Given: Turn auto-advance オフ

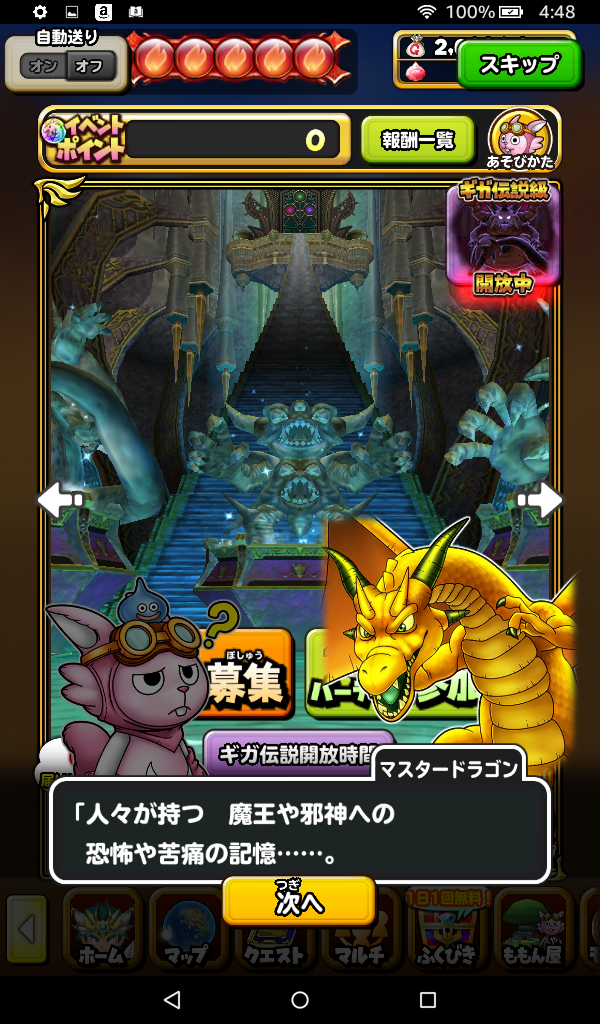Looking at the screenshot, I should pos(90,68).
